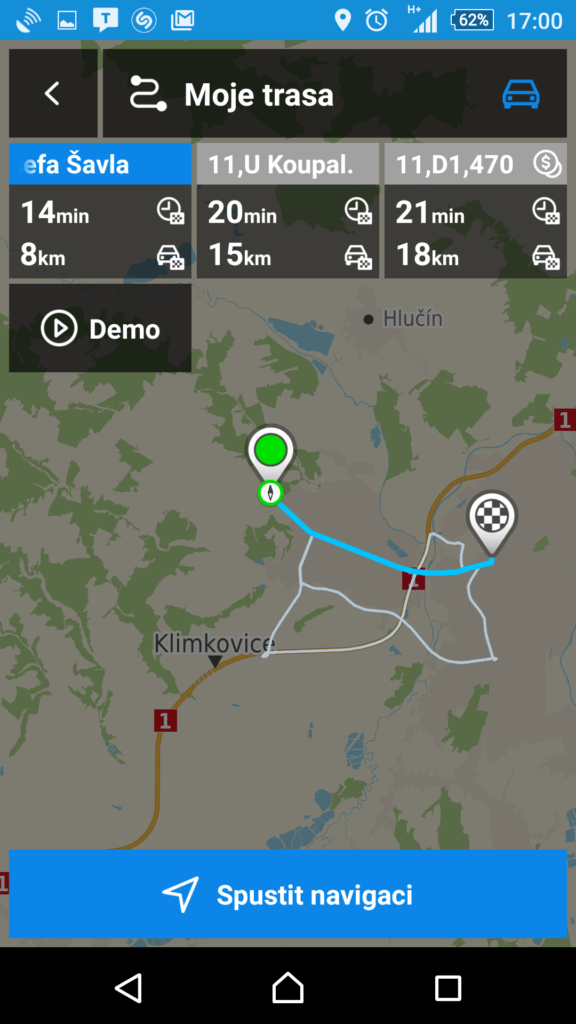This screenshot has height=1024, width=576.
Task: Open the recent apps overview
Action: tap(448, 987)
